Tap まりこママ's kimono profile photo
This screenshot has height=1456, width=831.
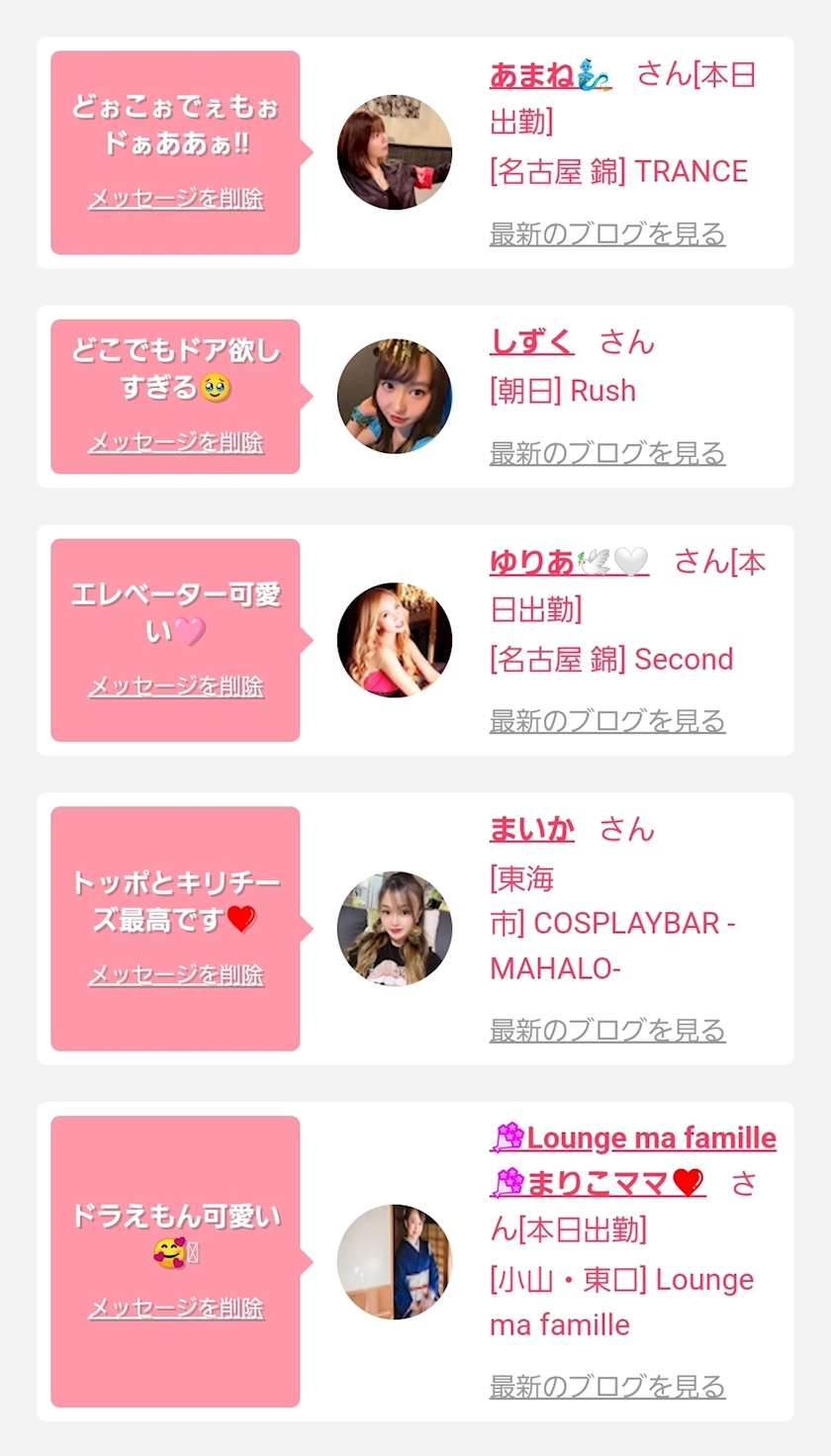pos(395,1262)
